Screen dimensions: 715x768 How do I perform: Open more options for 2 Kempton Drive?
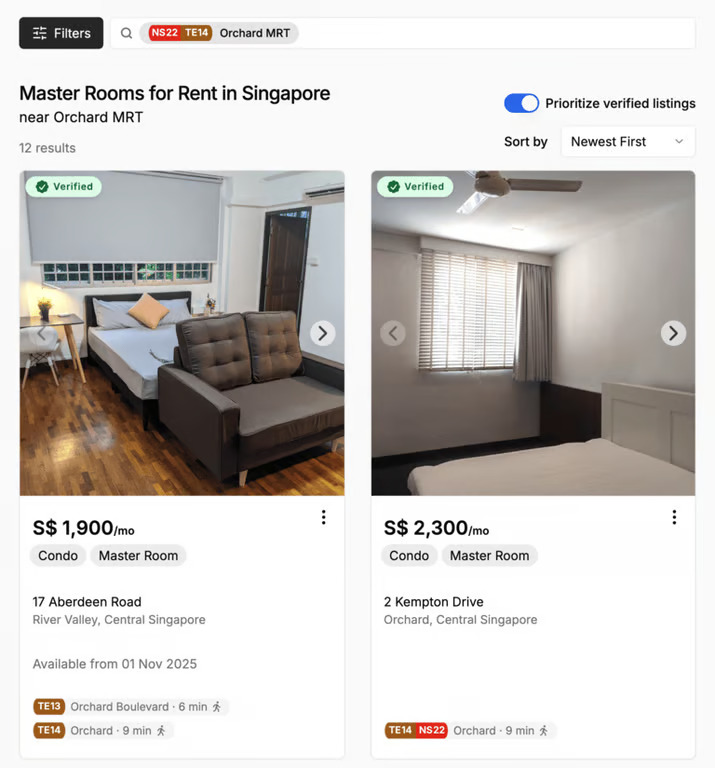pyautogui.click(x=674, y=517)
